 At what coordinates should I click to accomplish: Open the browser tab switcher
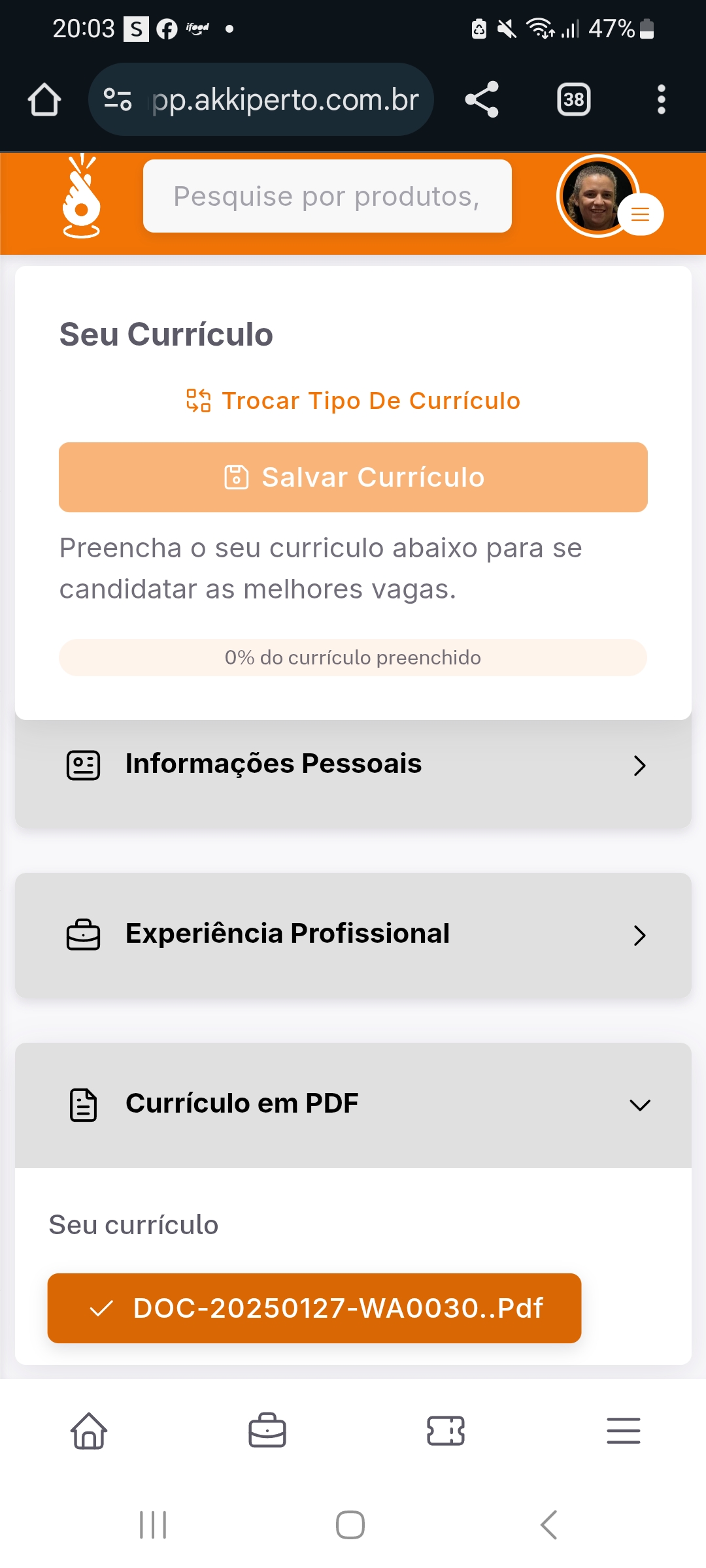click(573, 100)
